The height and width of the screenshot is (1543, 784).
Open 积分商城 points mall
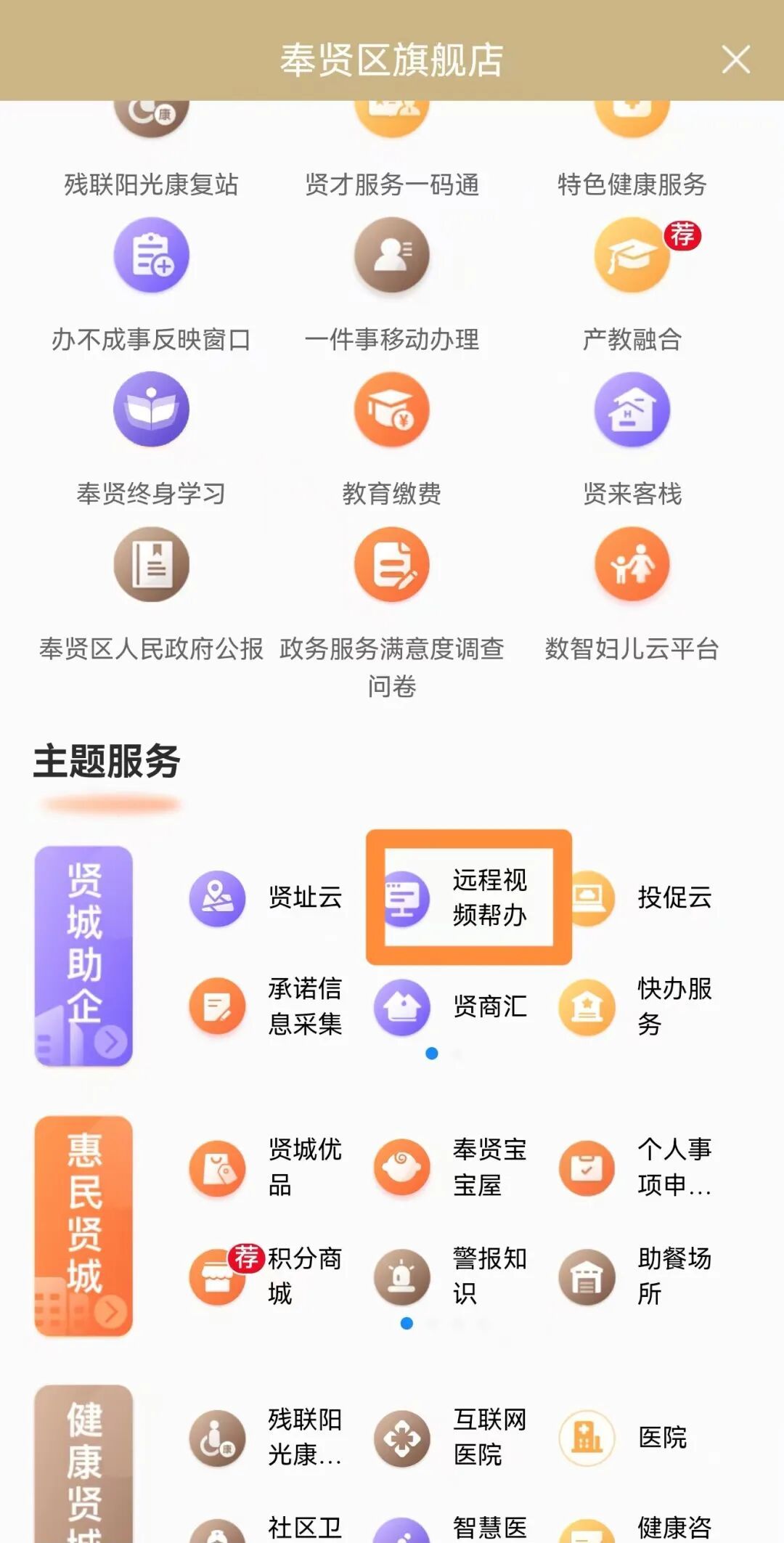(266, 1277)
